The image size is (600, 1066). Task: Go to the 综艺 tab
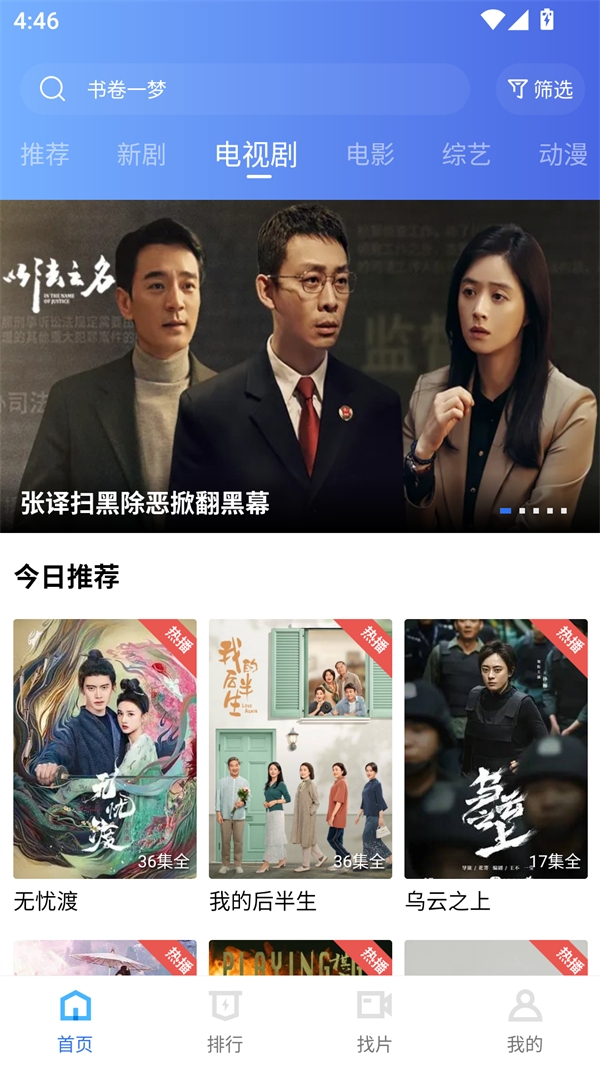pyautogui.click(x=466, y=154)
